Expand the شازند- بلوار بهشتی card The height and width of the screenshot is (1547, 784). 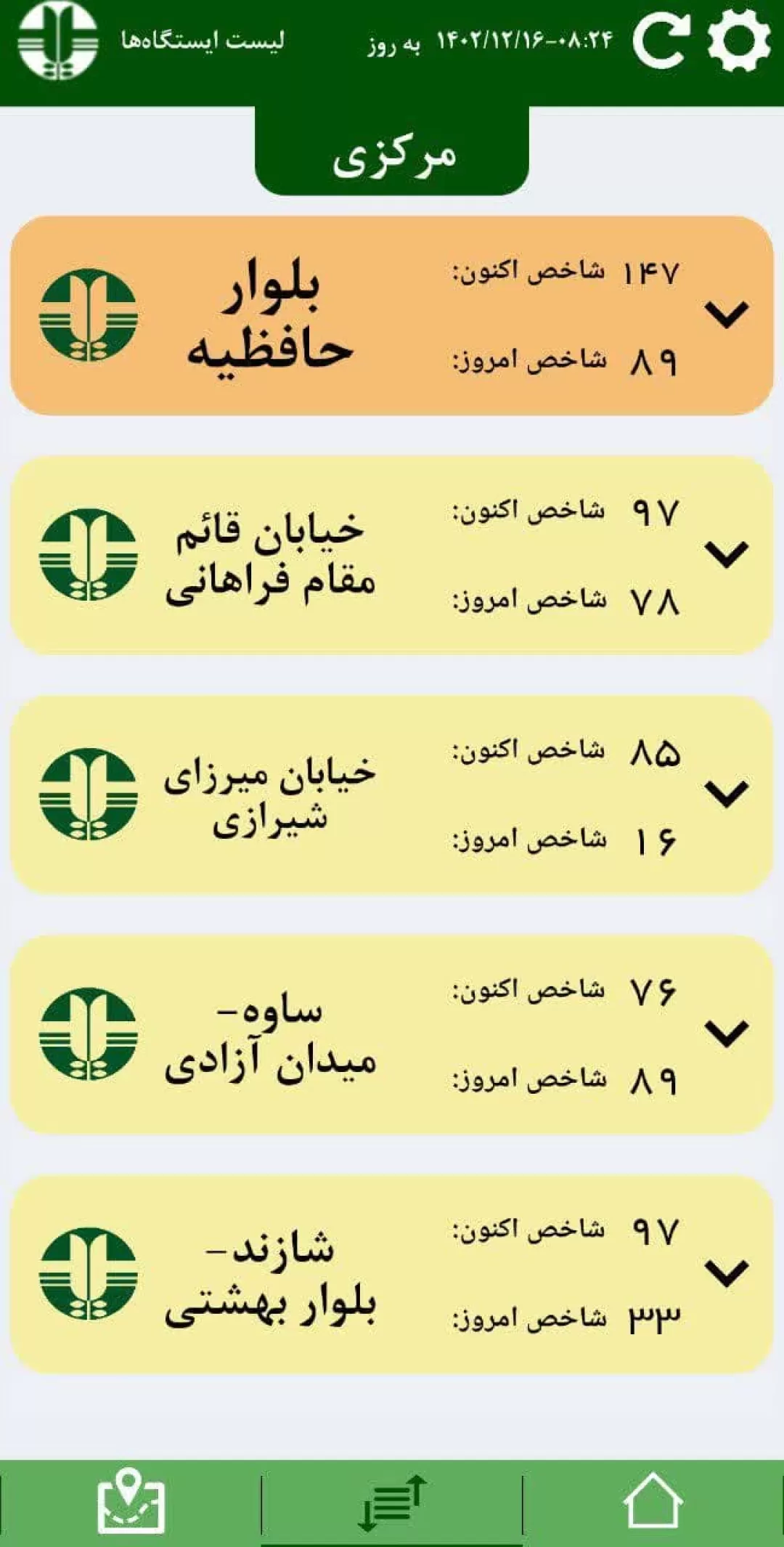pyautogui.click(x=727, y=1274)
